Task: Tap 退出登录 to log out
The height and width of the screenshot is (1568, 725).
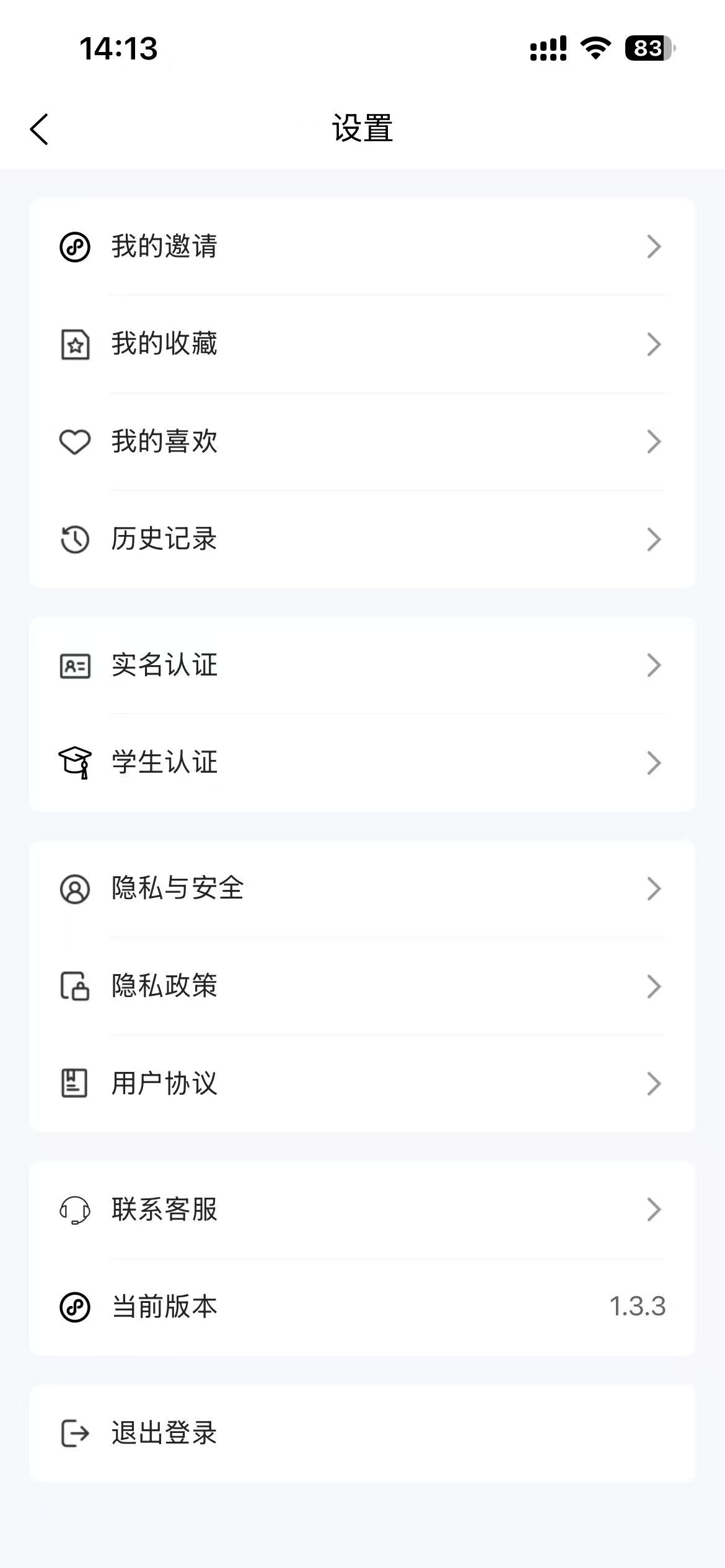Action: click(362, 1434)
